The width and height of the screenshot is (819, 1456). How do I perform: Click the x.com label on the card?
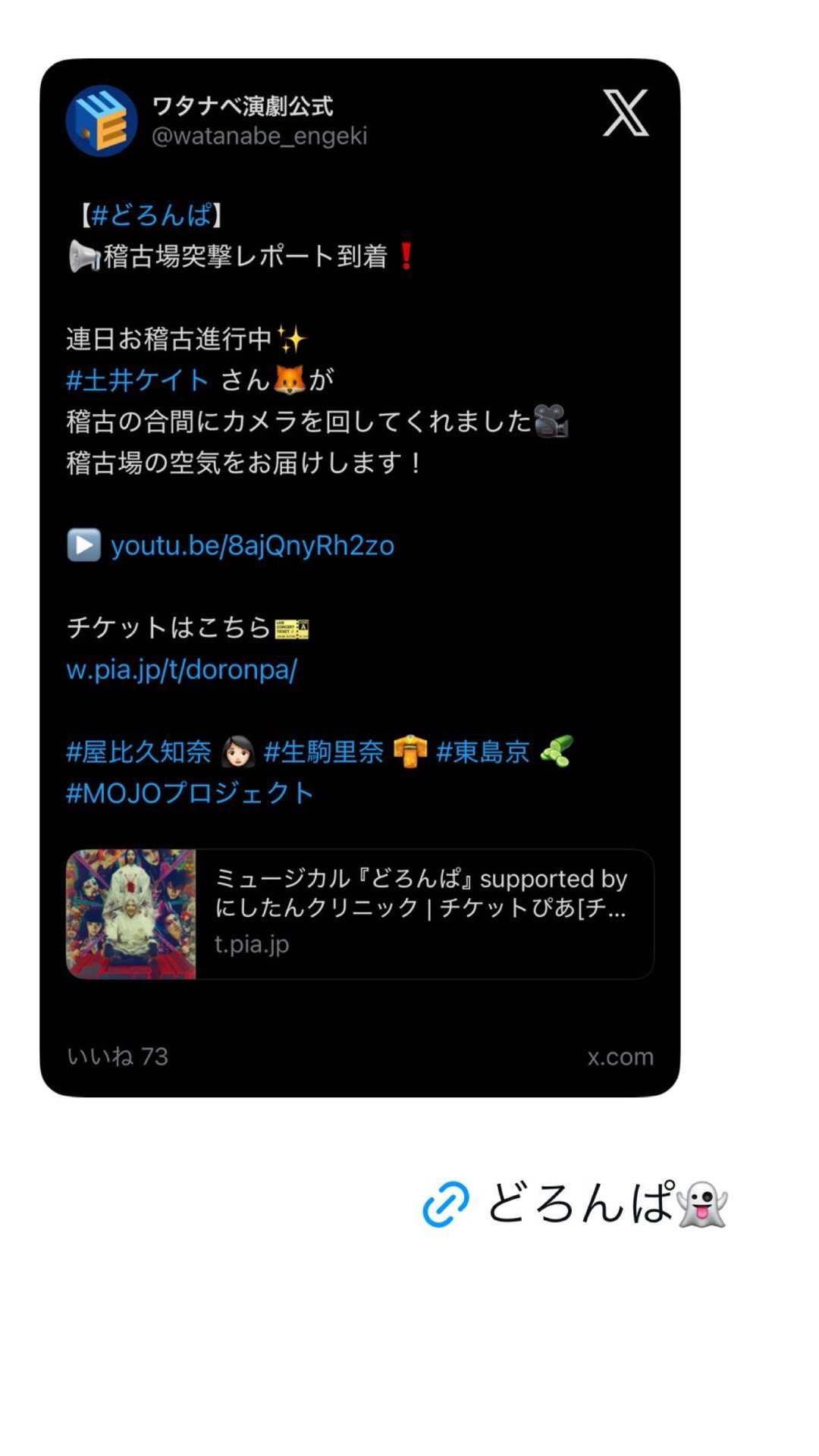[x=622, y=1054]
